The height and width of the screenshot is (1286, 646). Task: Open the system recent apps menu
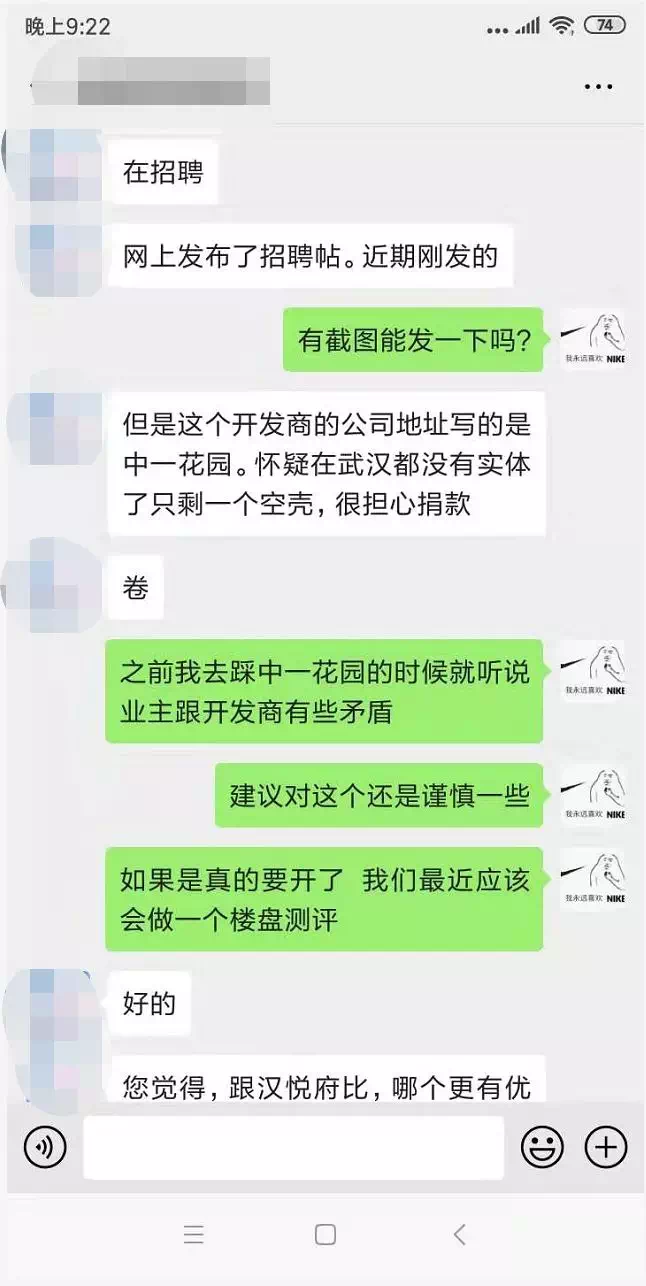(x=194, y=1235)
